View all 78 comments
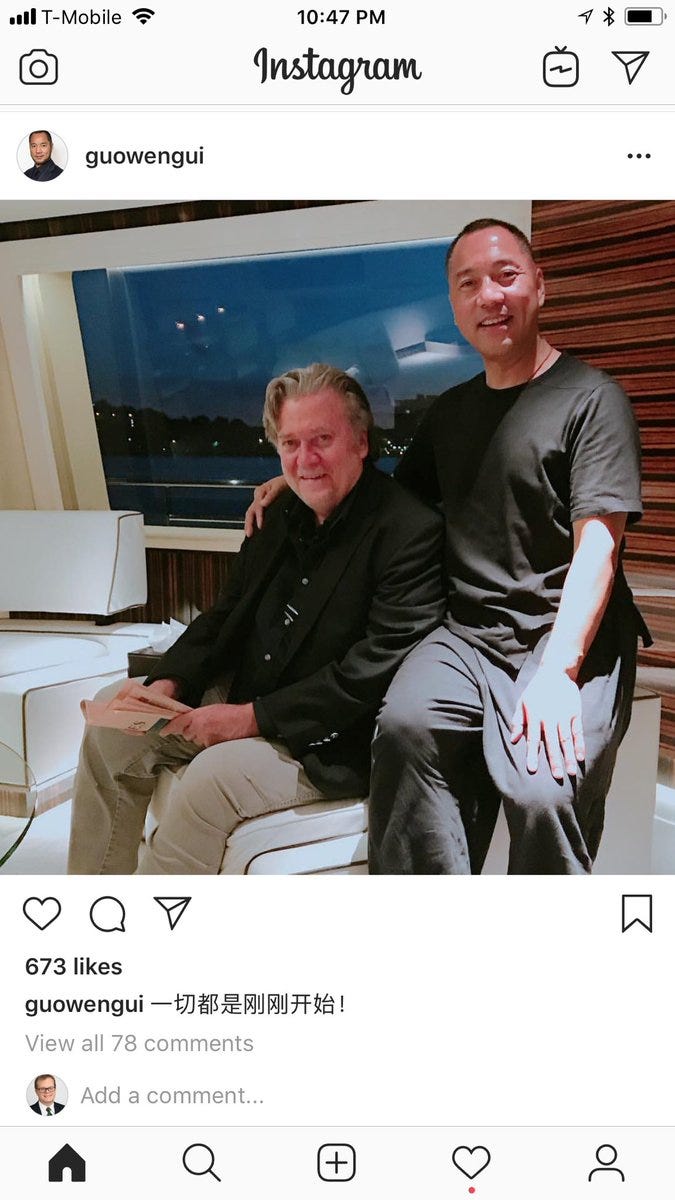Viewport: 675px width, 1200px height. pyautogui.click(x=139, y=1043)
